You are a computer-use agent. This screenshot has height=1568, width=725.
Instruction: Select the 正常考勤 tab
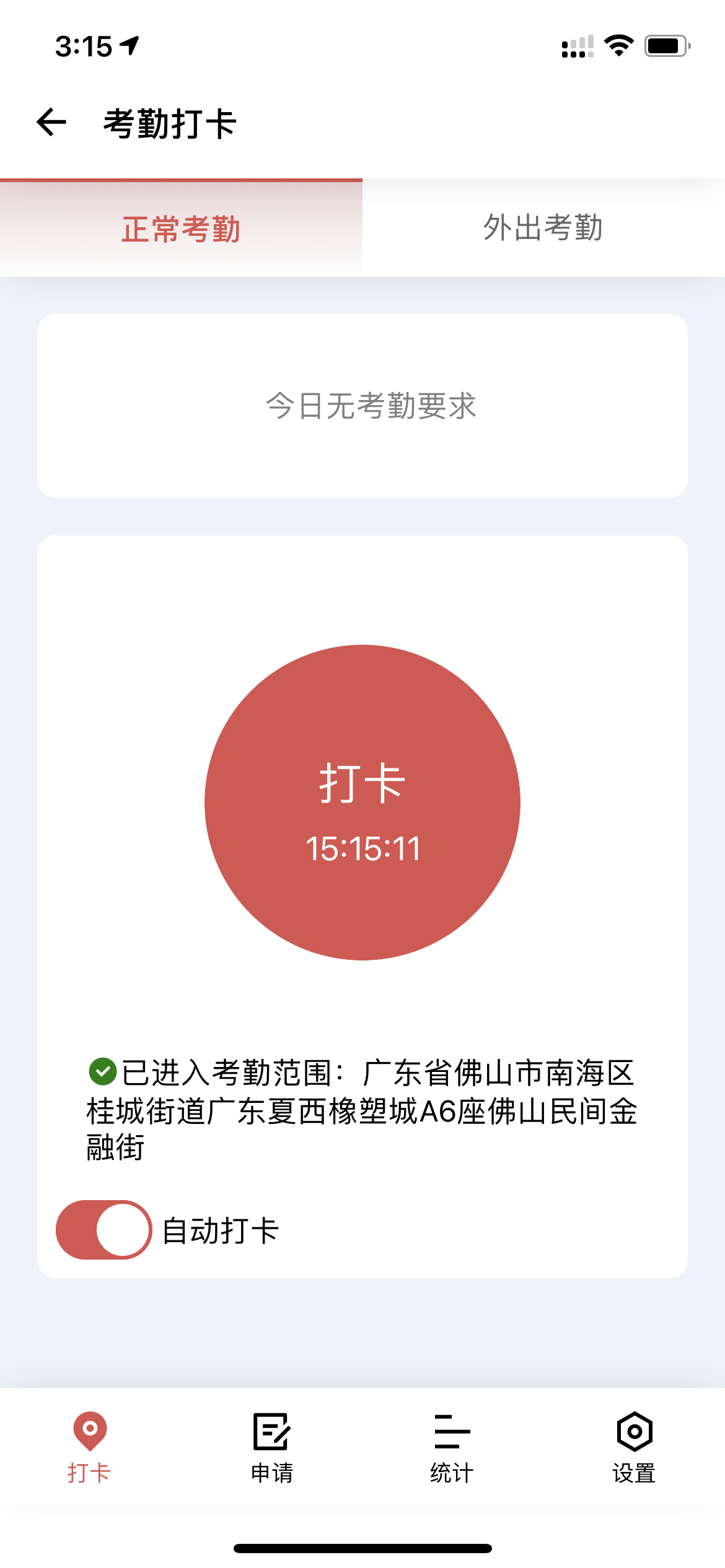pos(181,228)
